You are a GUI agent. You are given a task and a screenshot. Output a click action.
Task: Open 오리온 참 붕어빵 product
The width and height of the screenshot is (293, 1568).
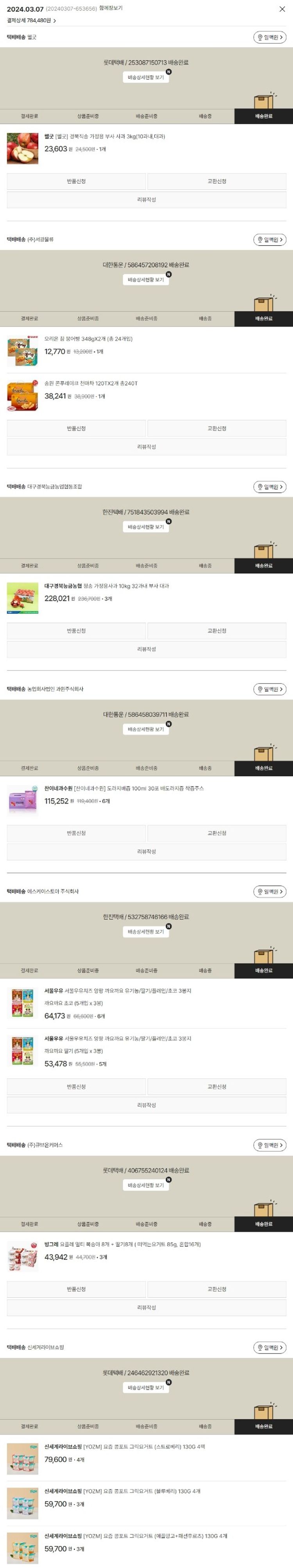click(88, 339)
